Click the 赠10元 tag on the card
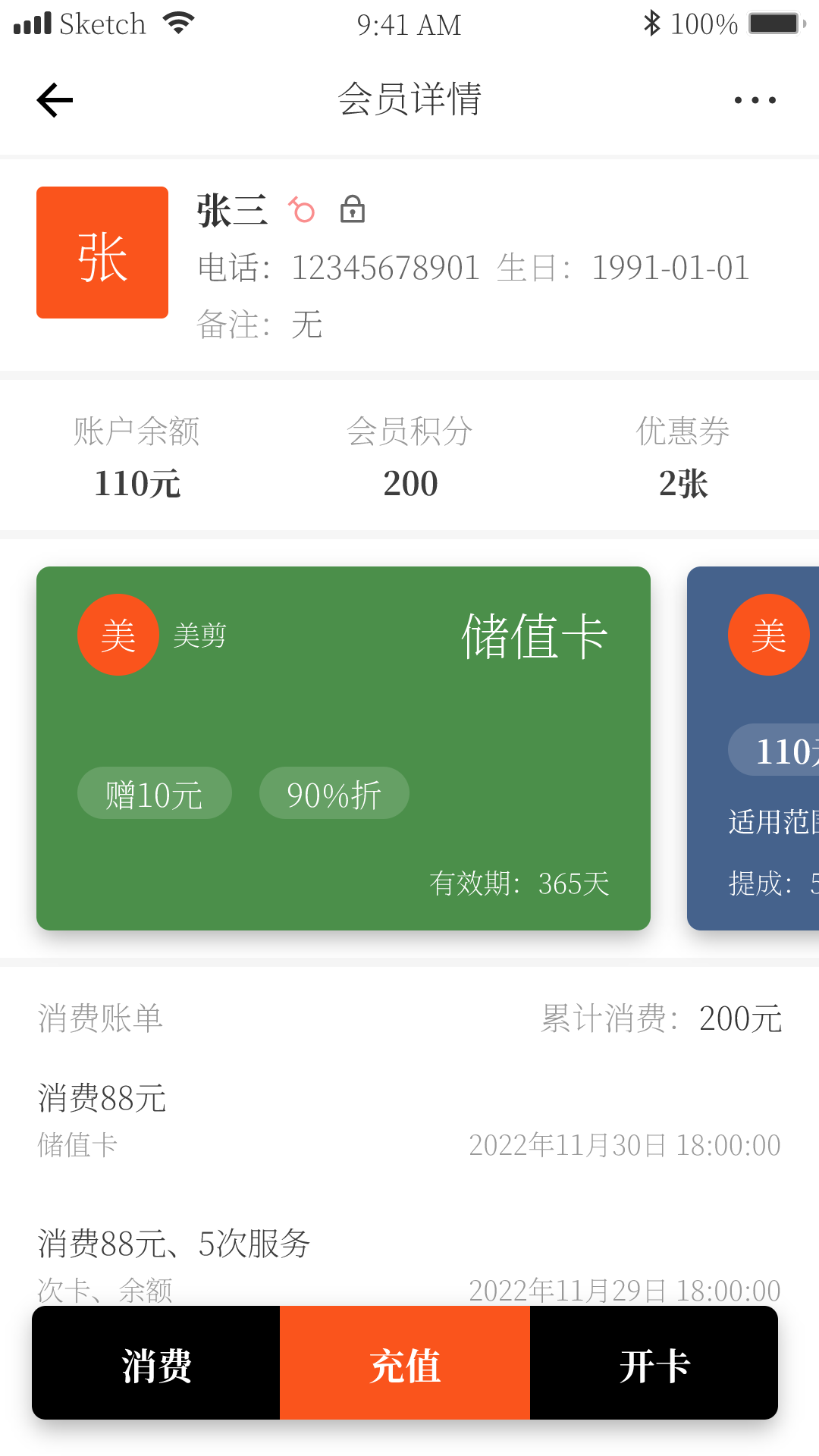Viewport: 819px width, 1456px height. 155,792
